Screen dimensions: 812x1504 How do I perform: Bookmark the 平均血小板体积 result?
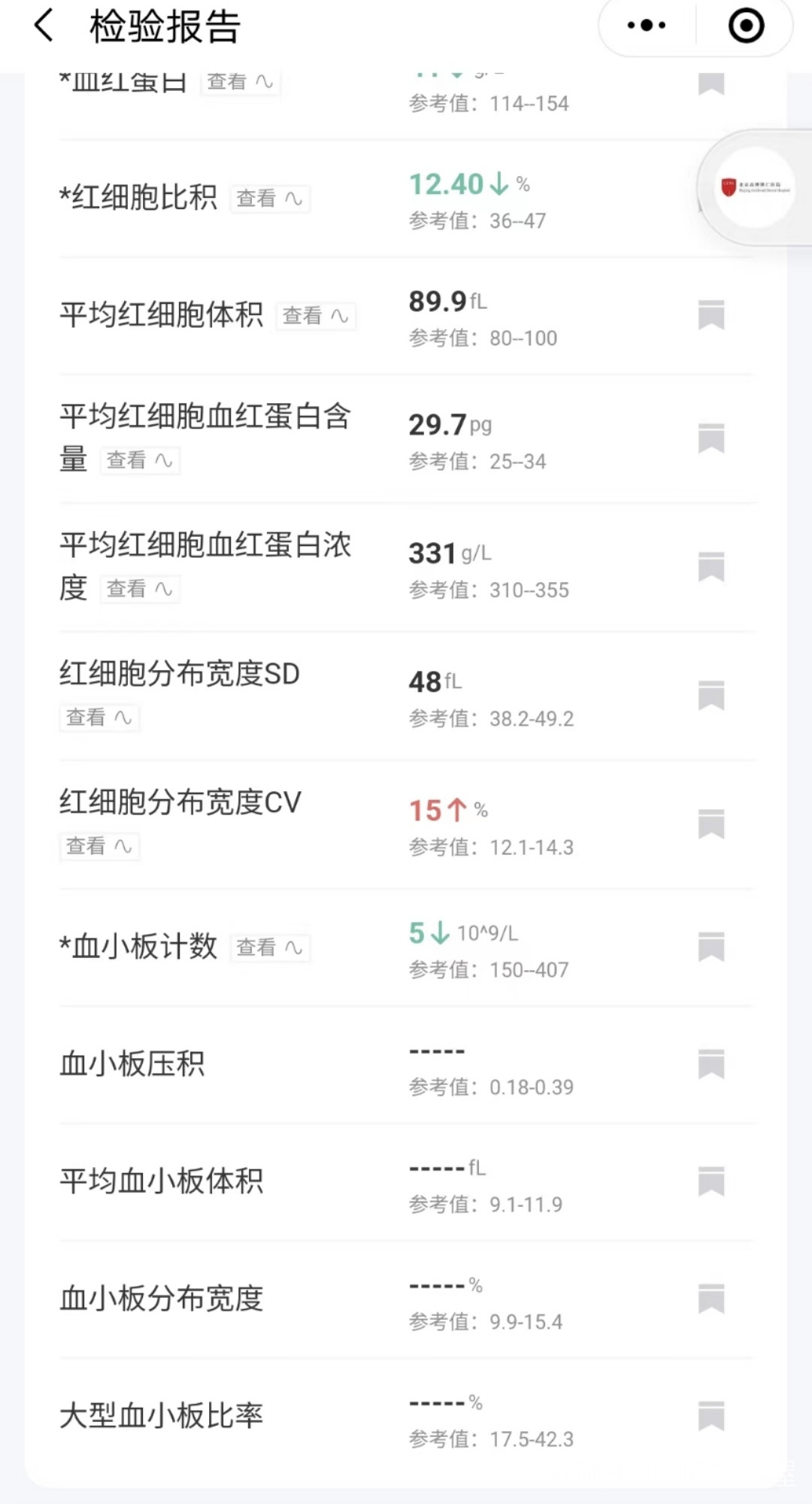[710, 1181]
